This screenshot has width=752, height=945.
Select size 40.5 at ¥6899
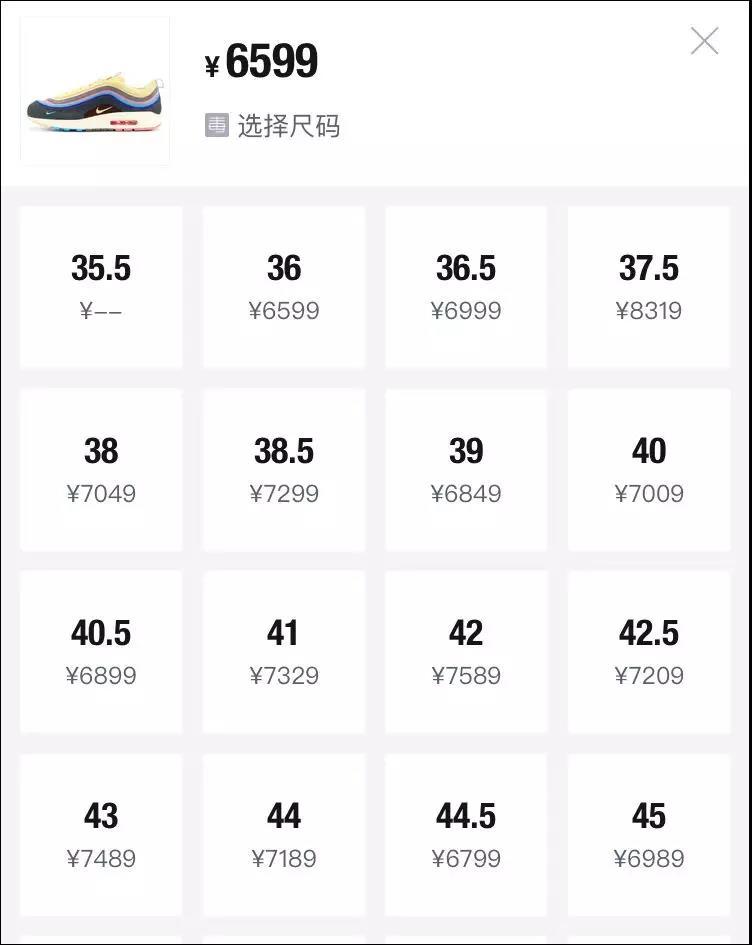pos(101,652)
